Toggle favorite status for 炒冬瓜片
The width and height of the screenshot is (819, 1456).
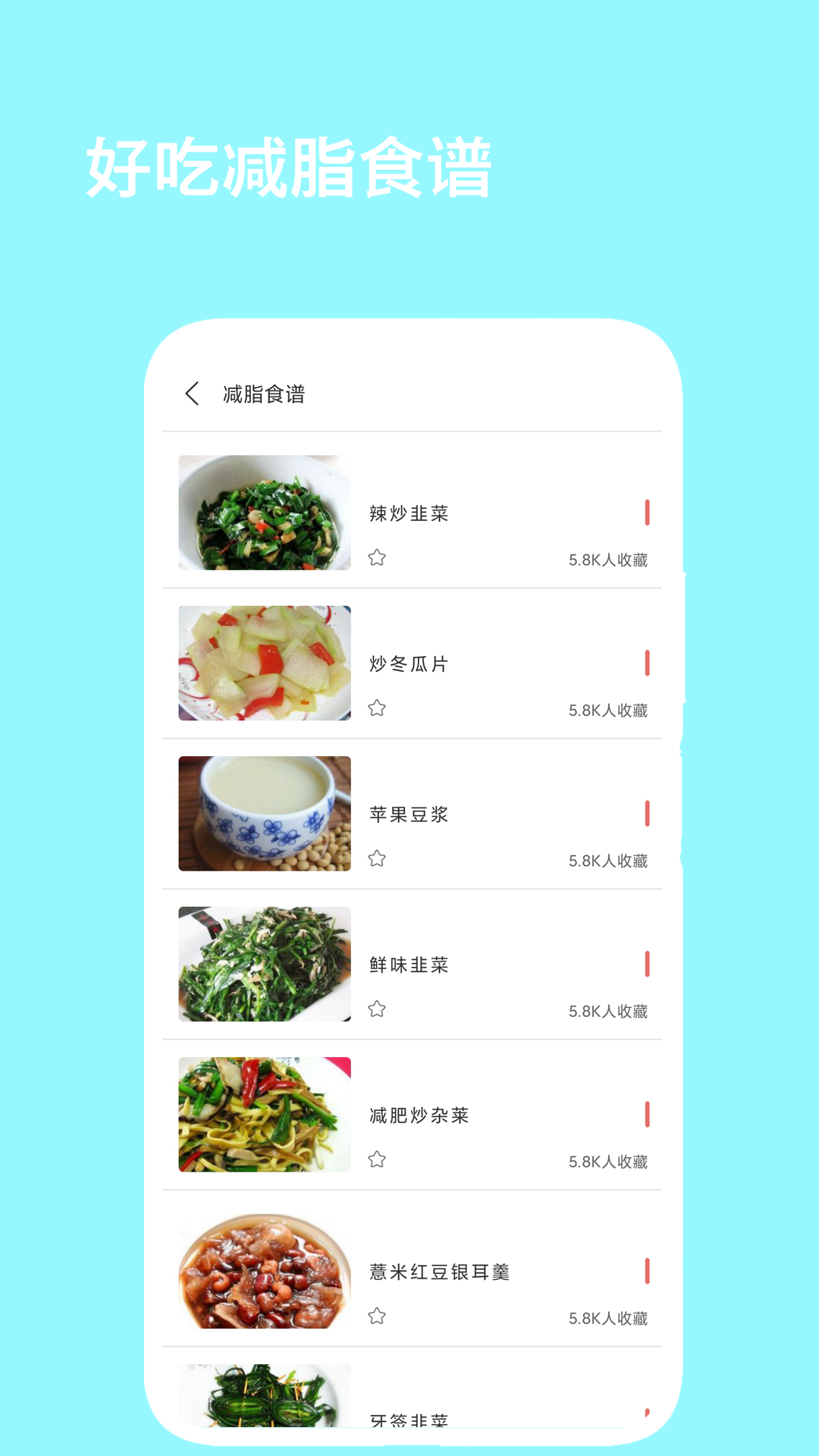[648, 663]
